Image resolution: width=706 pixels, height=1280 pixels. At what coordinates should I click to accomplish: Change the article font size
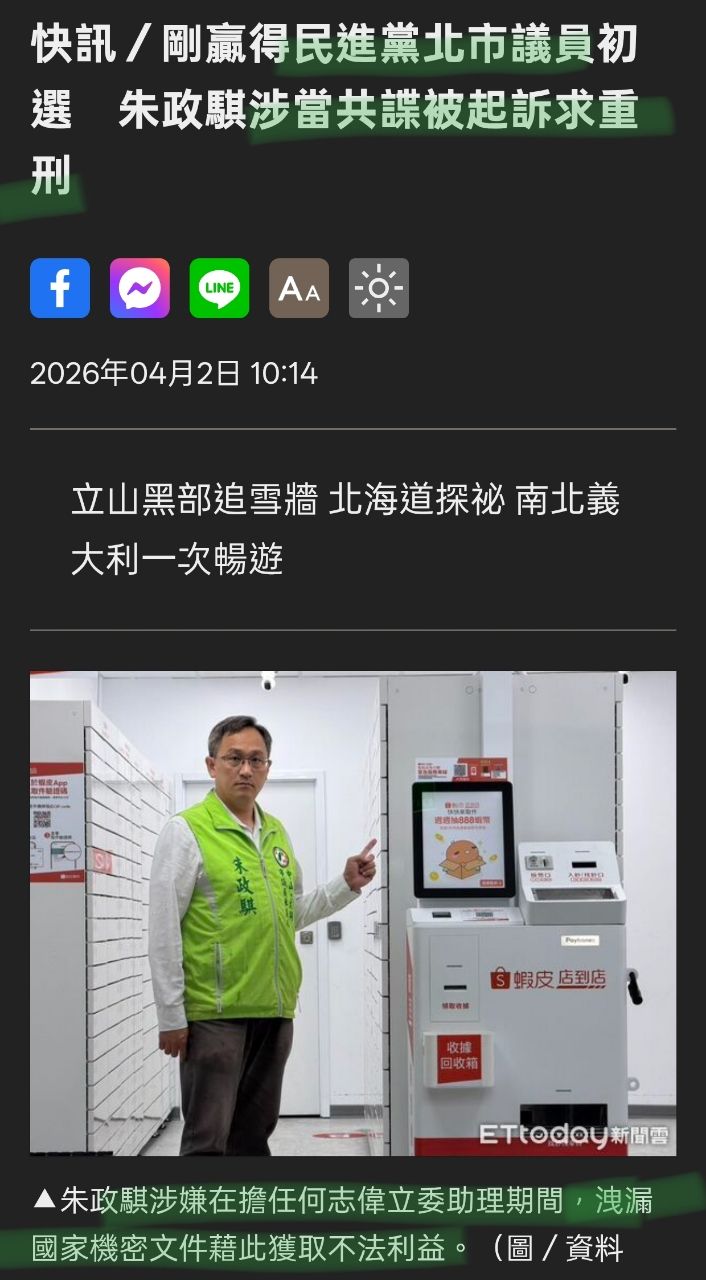click(x=299, y=288)
